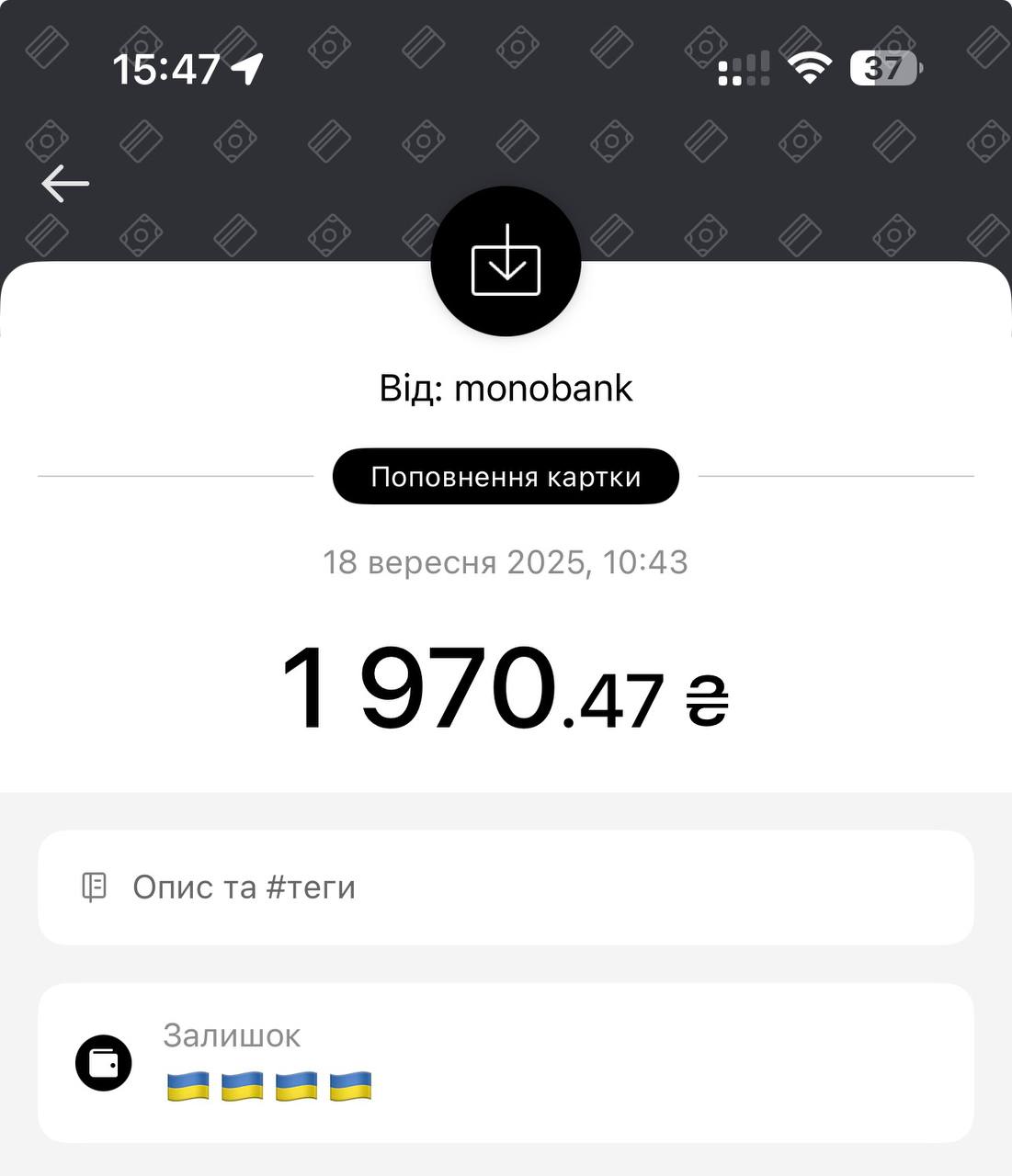Tap the divider line beside the category pill
Image resolution: width=1012 pixels, height=1176 pixels.
[175, 476]
